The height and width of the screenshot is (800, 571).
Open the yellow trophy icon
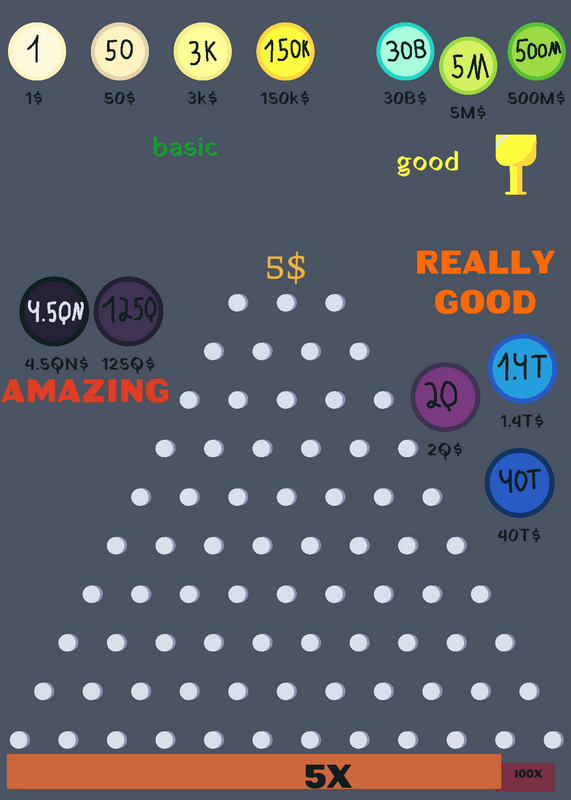coord(516,164)
